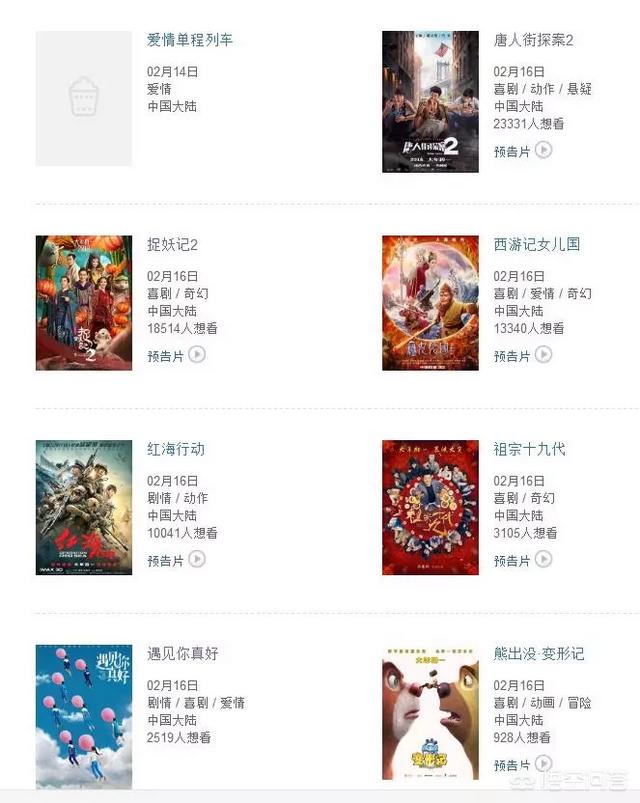
Task: Watch the trailer for 祖宗十九代
Action: [x=543, y=559]
